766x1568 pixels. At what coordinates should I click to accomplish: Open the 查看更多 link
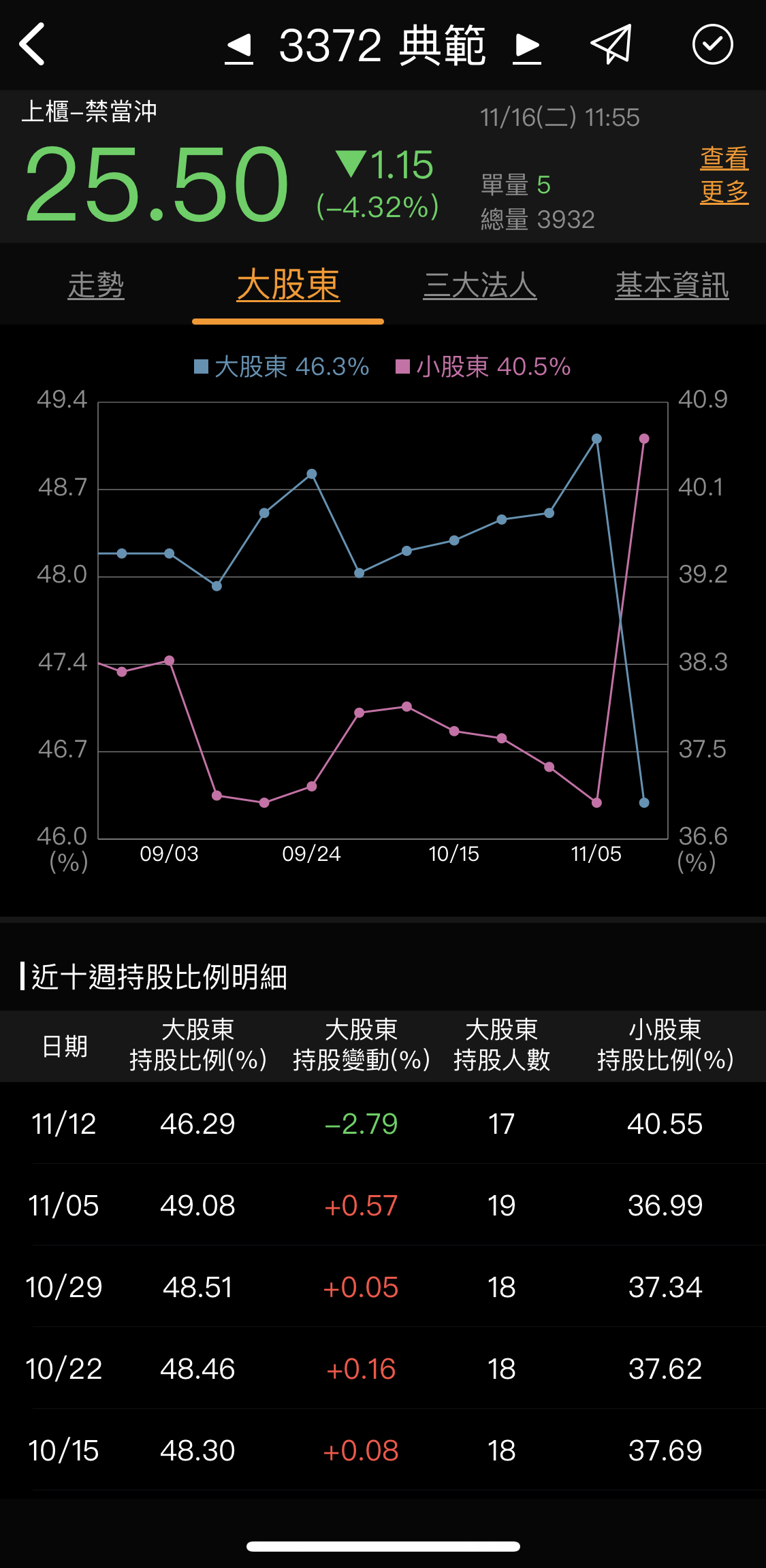tap(724, 176)
